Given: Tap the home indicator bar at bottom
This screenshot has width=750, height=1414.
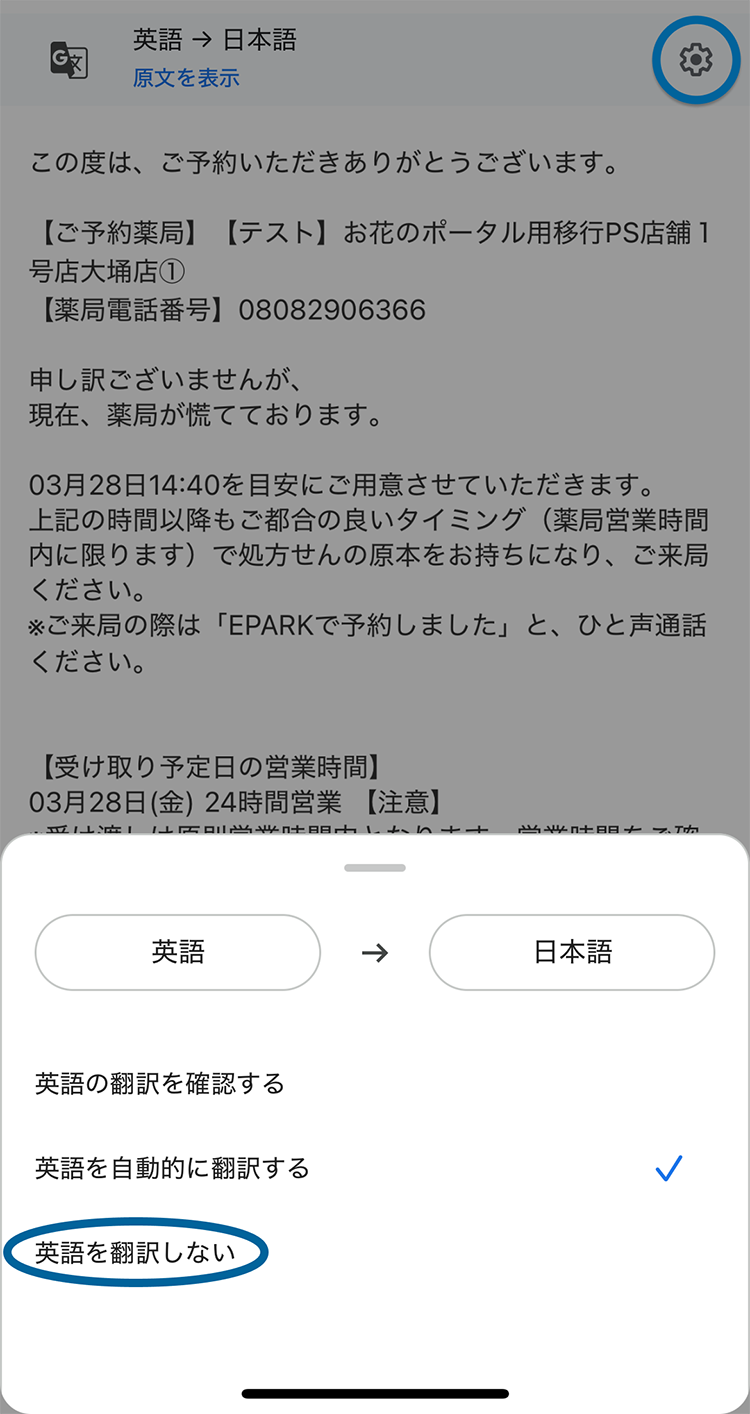Looking at the screenshot, I should (x=375, y=1388).
